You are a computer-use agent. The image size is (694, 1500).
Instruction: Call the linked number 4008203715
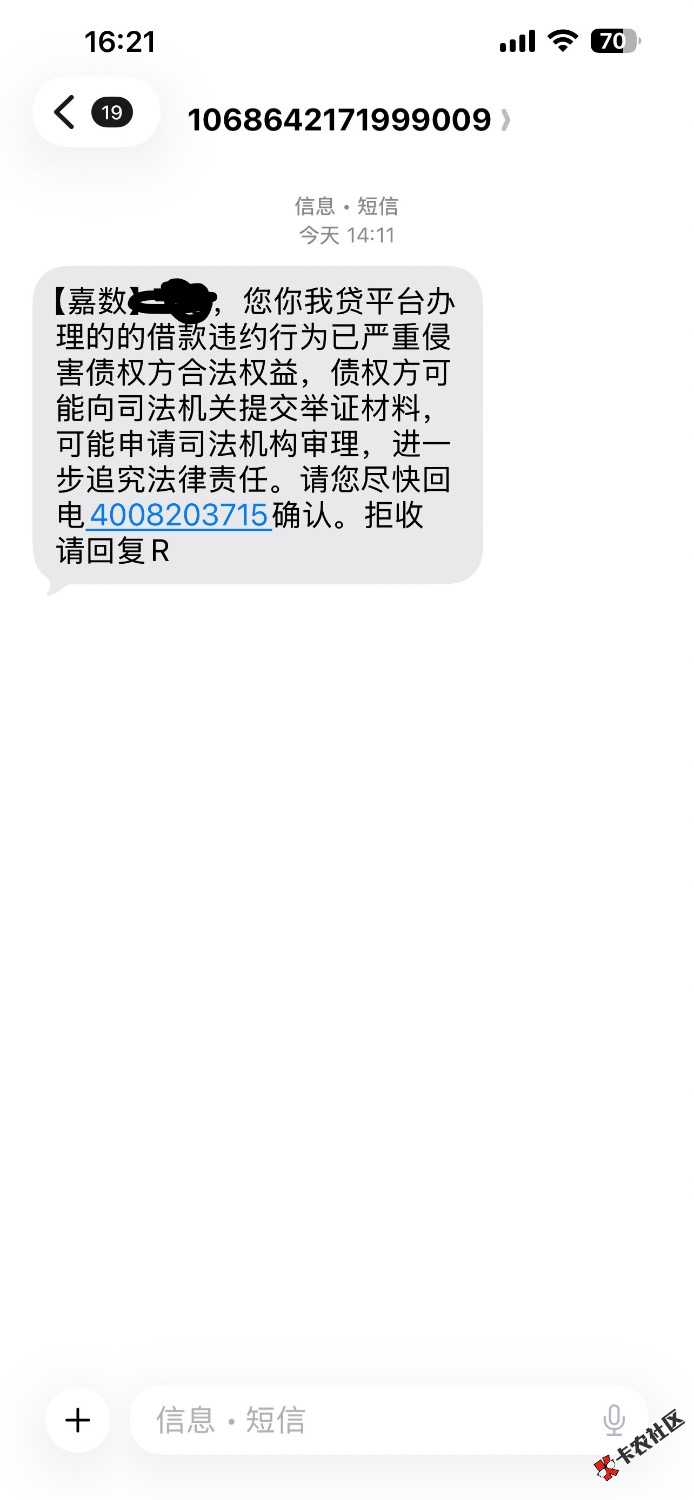tap(179, 516)
